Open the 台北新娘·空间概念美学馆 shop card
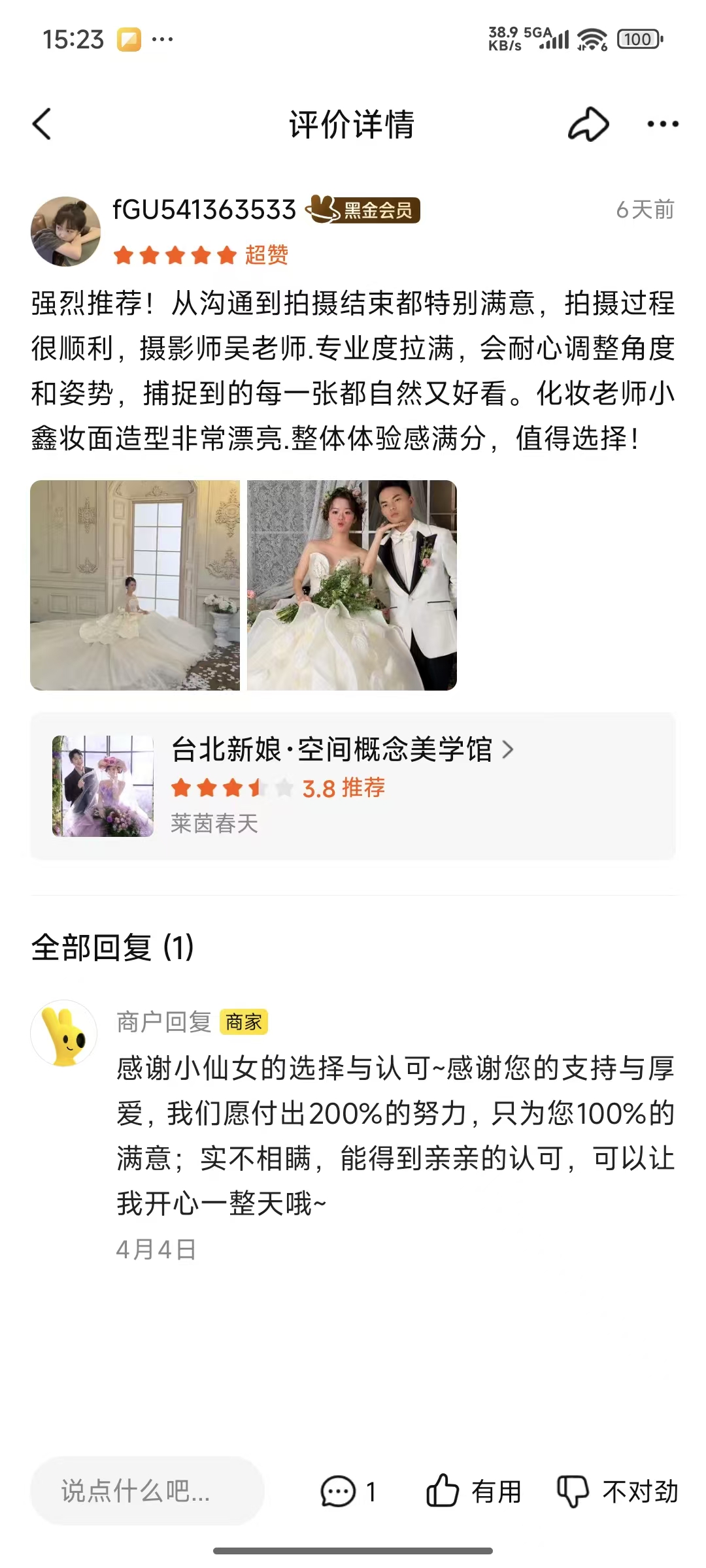 (353, 786)
